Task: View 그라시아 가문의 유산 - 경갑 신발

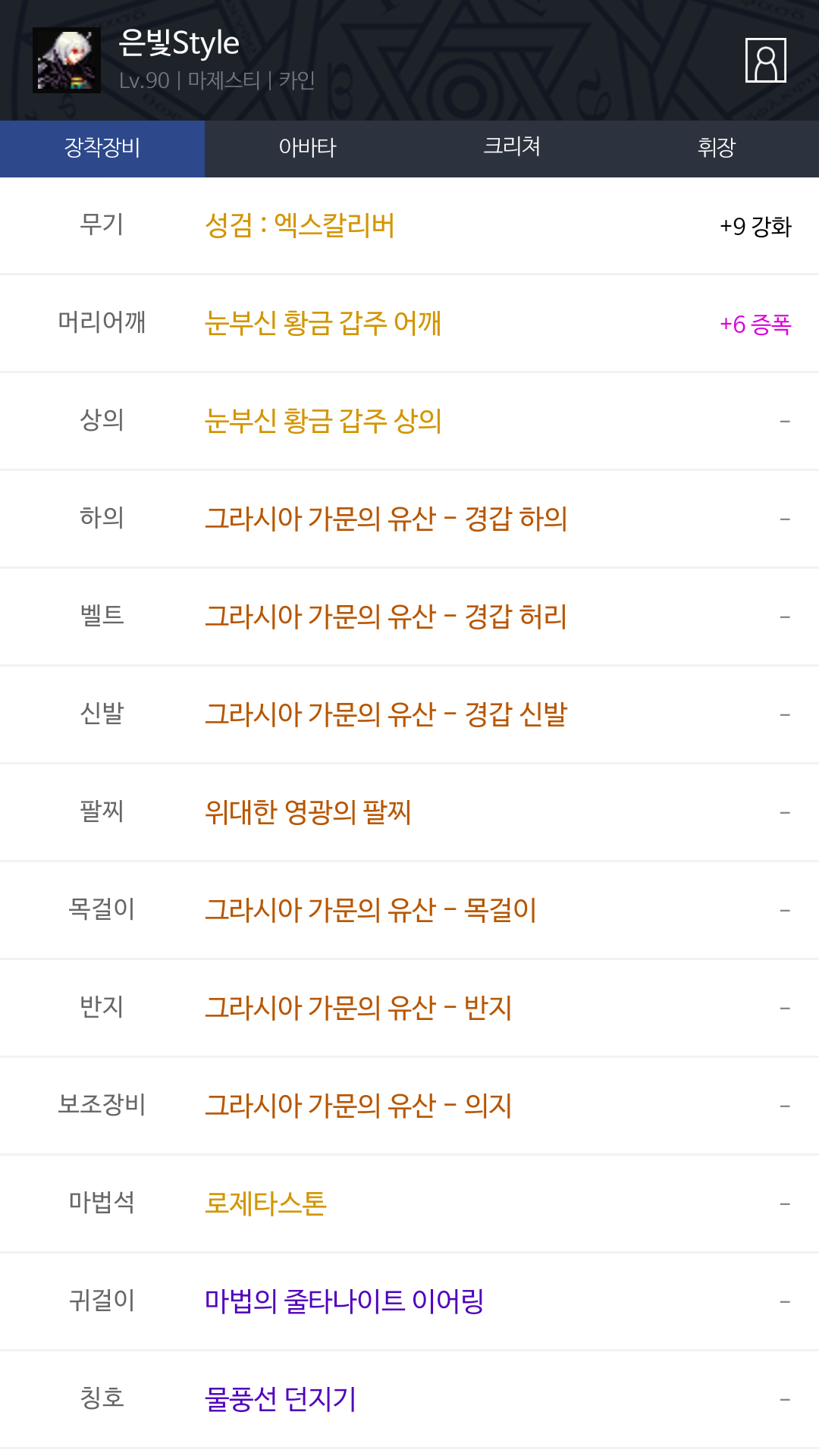Action: (386, 715)
